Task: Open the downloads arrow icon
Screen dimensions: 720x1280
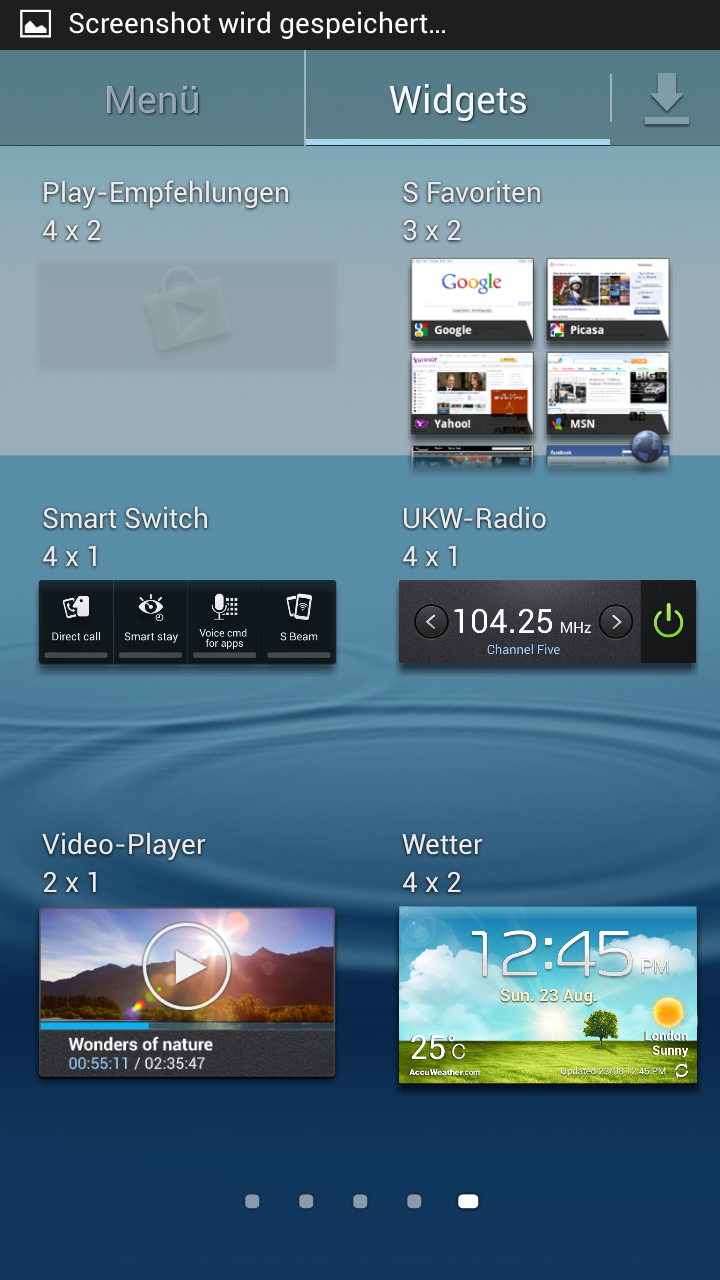Action: point(666,99)
